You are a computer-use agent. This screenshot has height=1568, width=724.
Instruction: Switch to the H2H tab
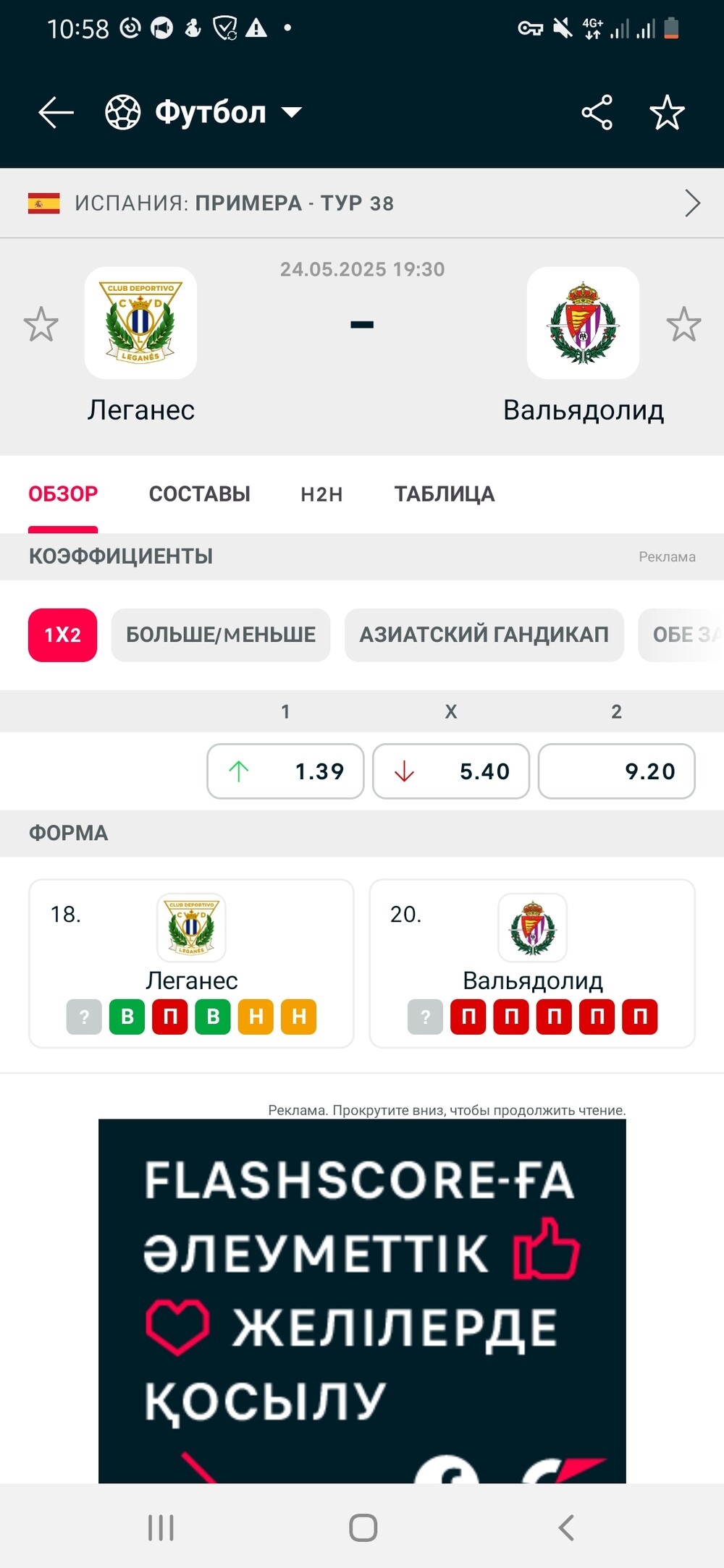[321, 494]
